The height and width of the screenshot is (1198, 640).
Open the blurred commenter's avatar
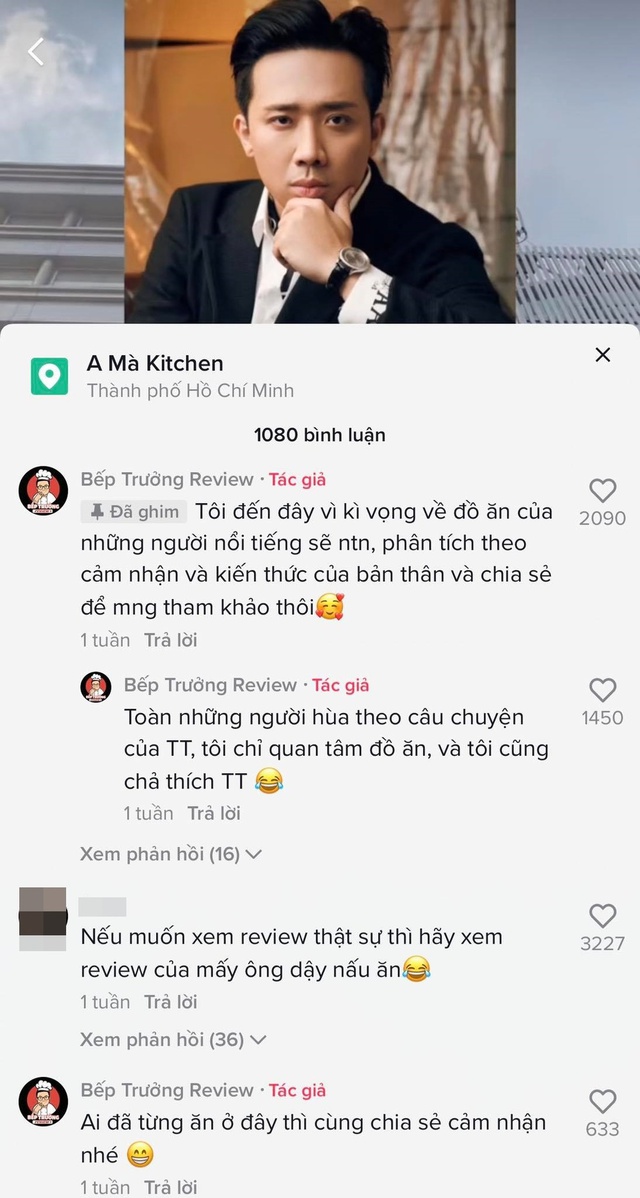43,918
